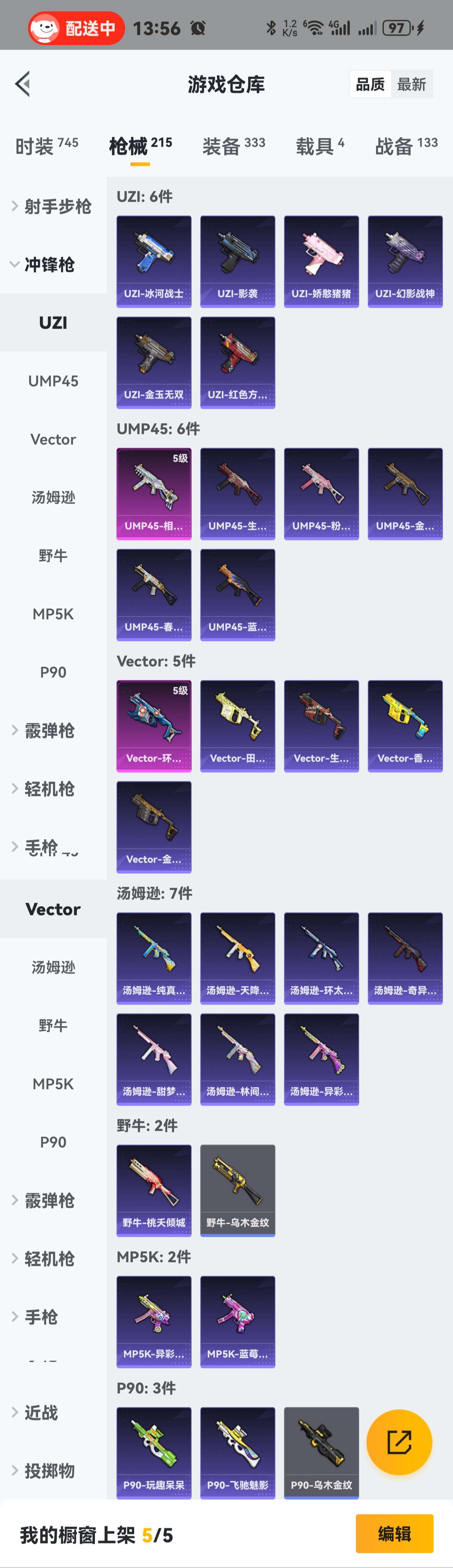The width and height of the screenshot is (453, 1568).
Task: Open the P90-玩趣呆呆 skin
Action: point(154,1452)
